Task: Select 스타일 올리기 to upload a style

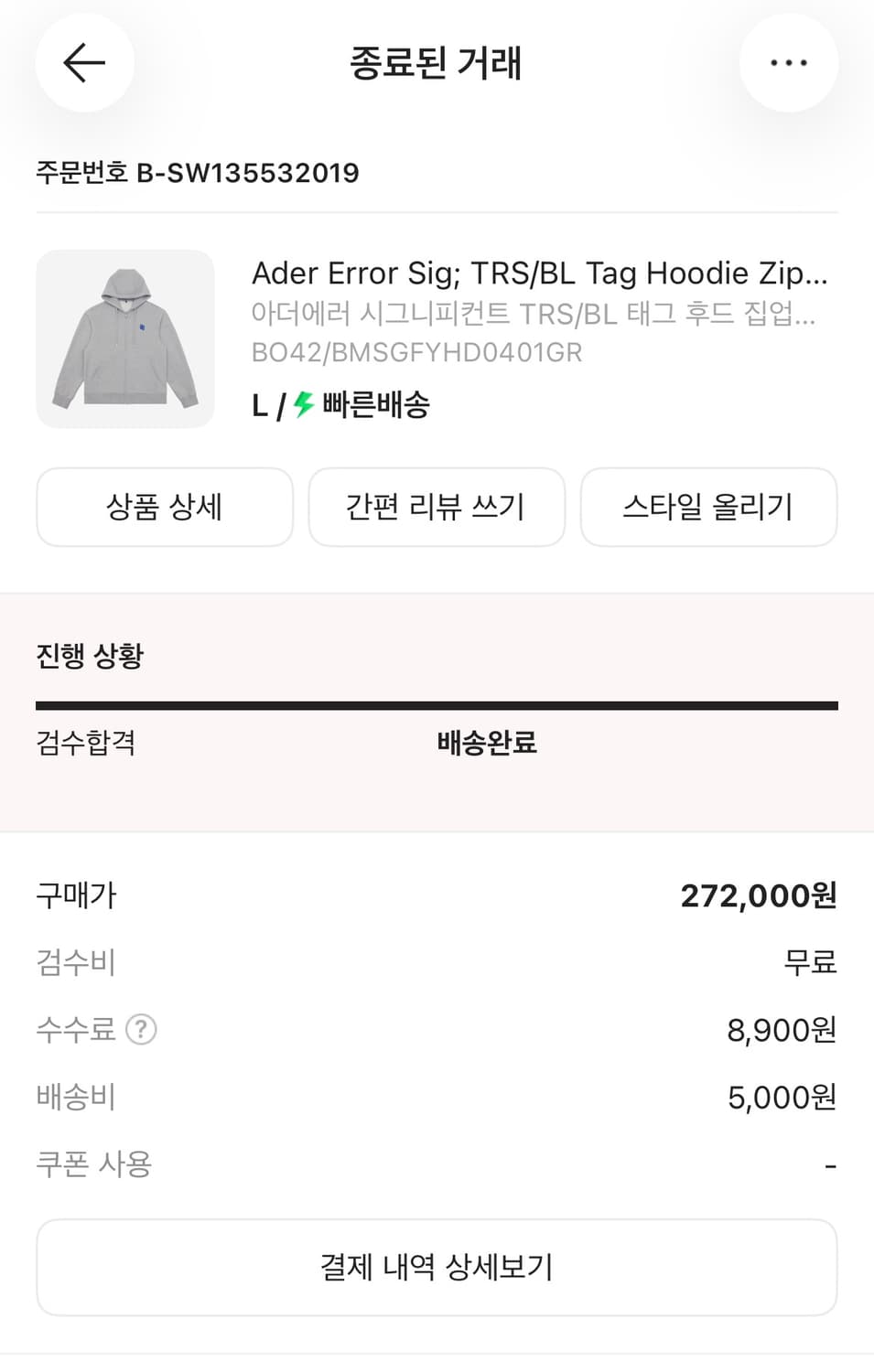Action: (709, 508)
